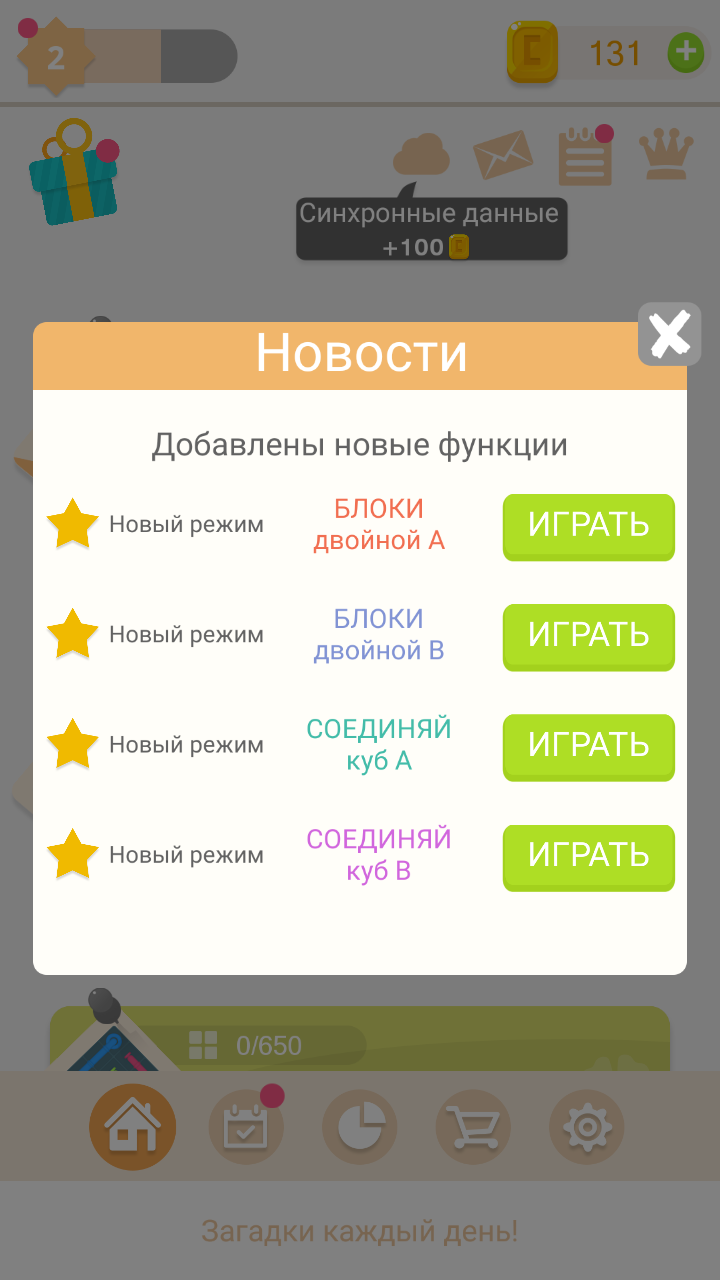Go to the home tab

coord(132,1128)
